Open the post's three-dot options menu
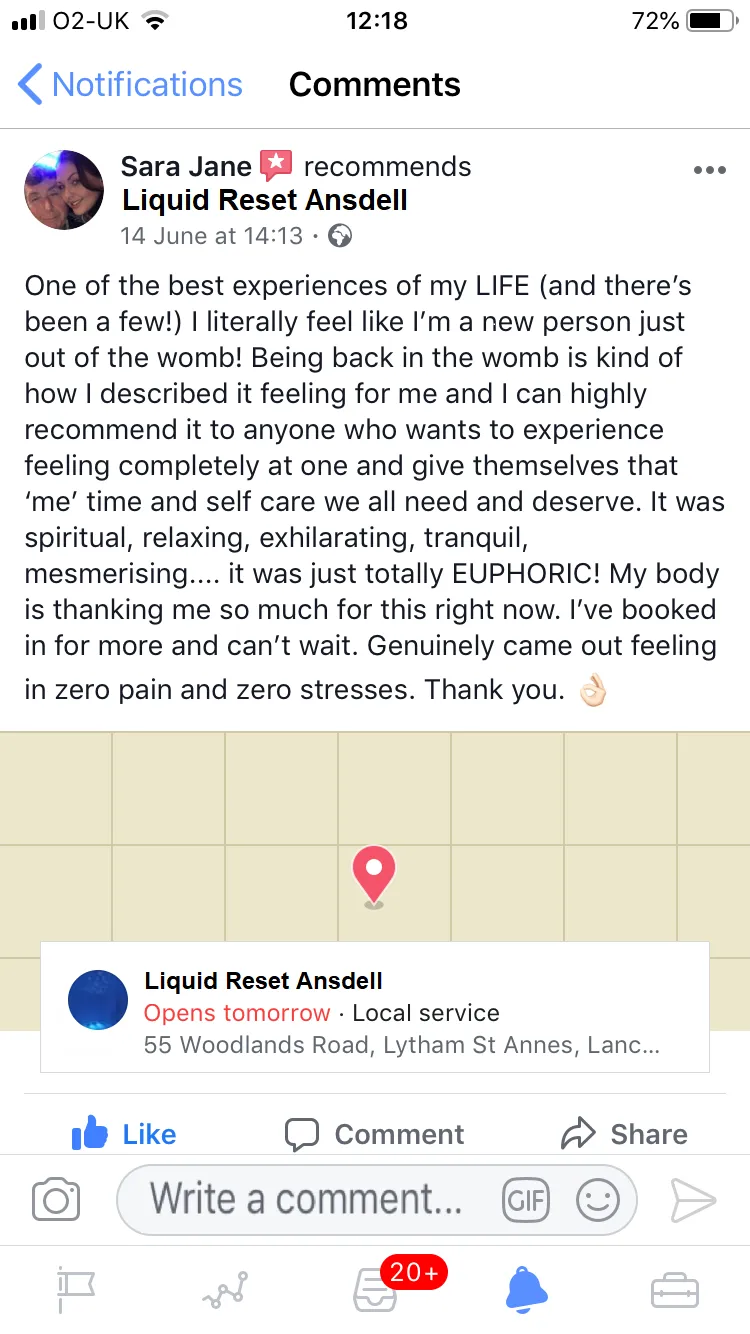750x1334 pixels. coord(709,170)
